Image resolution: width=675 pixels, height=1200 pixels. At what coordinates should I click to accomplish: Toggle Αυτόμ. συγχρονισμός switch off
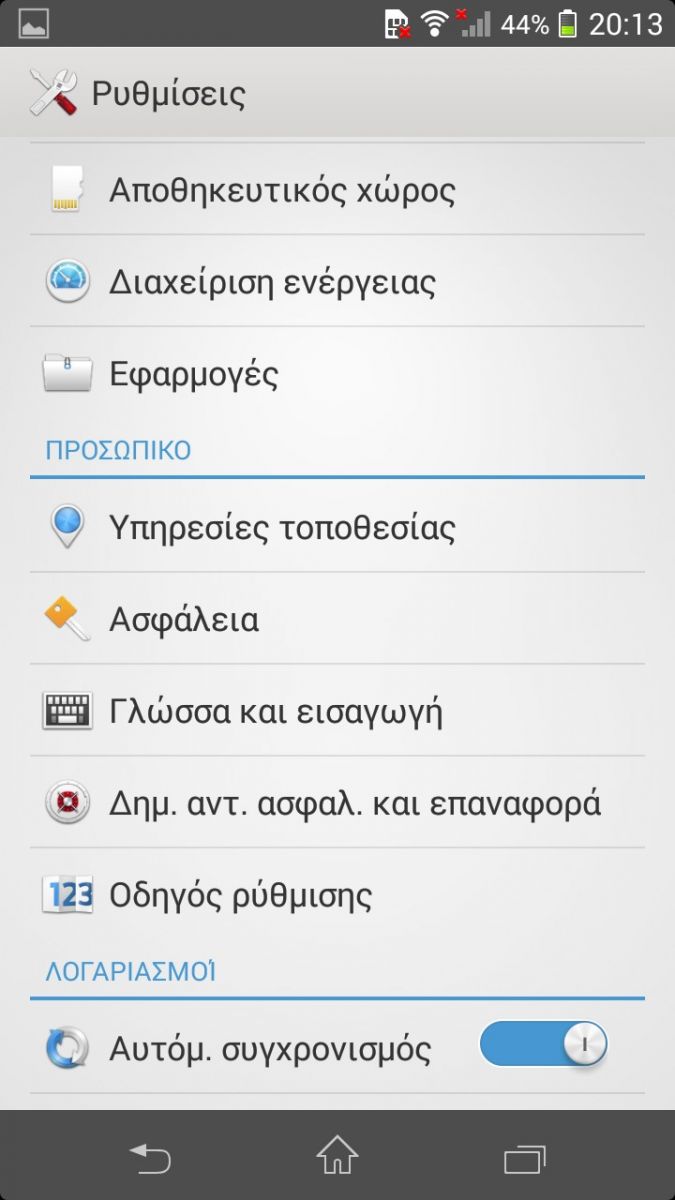coord(543,1045)
